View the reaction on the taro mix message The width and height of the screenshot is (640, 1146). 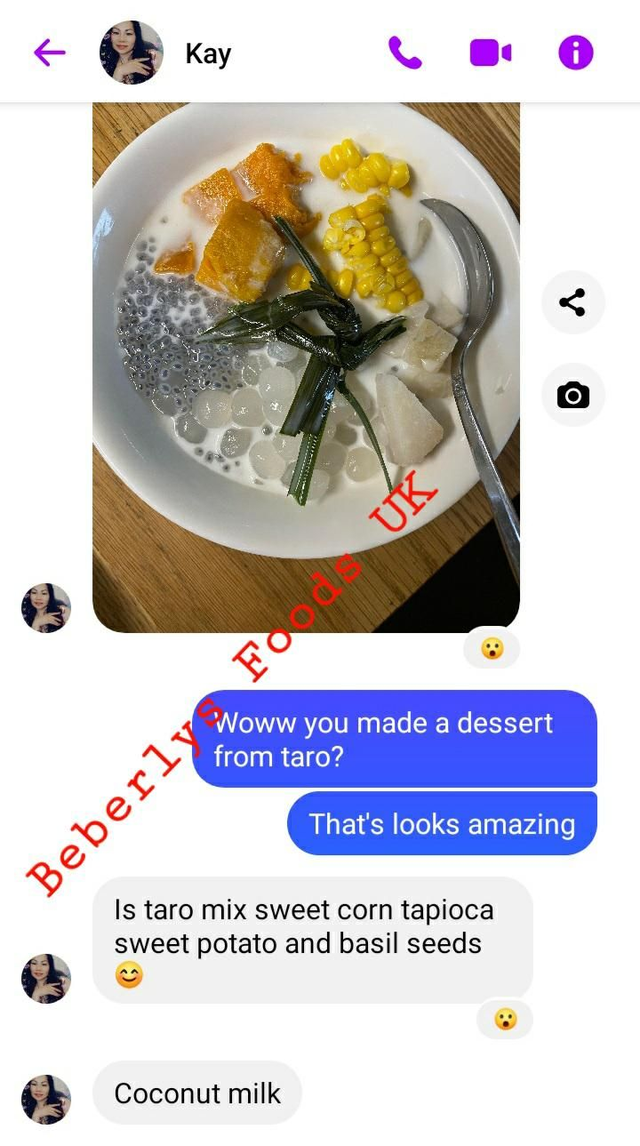pos(505,1019)
